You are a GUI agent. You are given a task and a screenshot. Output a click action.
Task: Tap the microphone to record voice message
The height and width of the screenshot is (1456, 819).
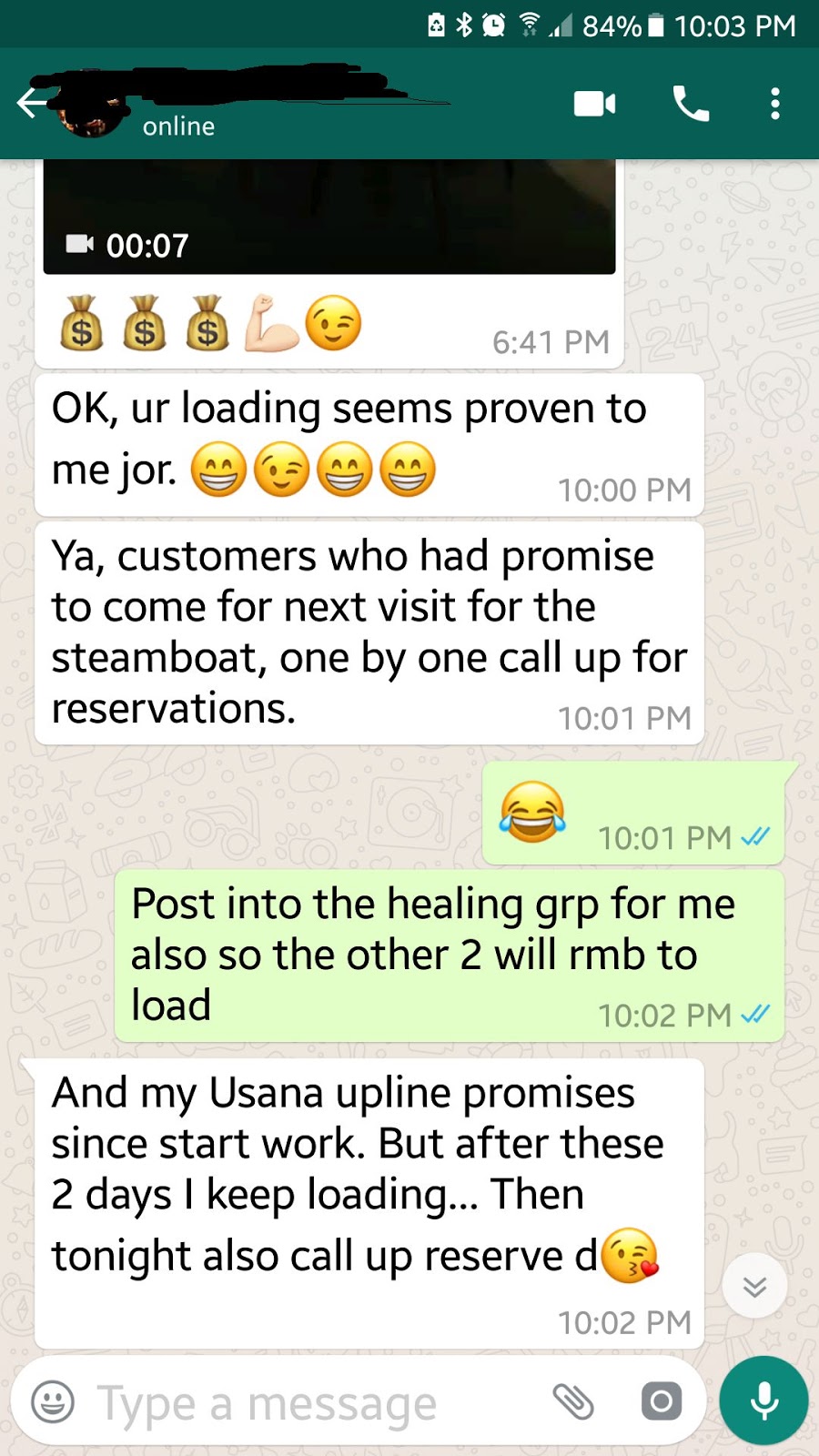(764, 1401)
